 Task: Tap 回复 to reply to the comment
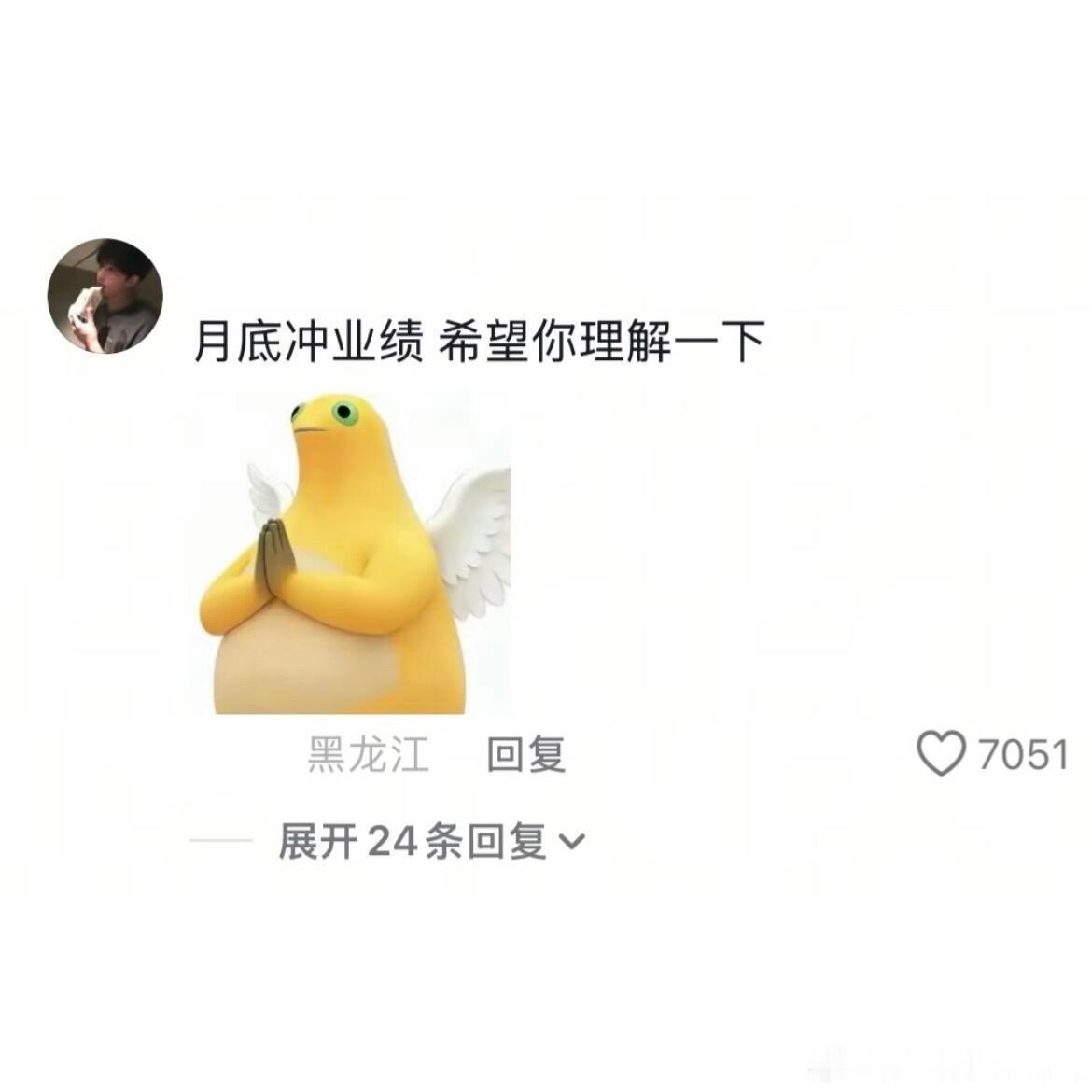525,754
